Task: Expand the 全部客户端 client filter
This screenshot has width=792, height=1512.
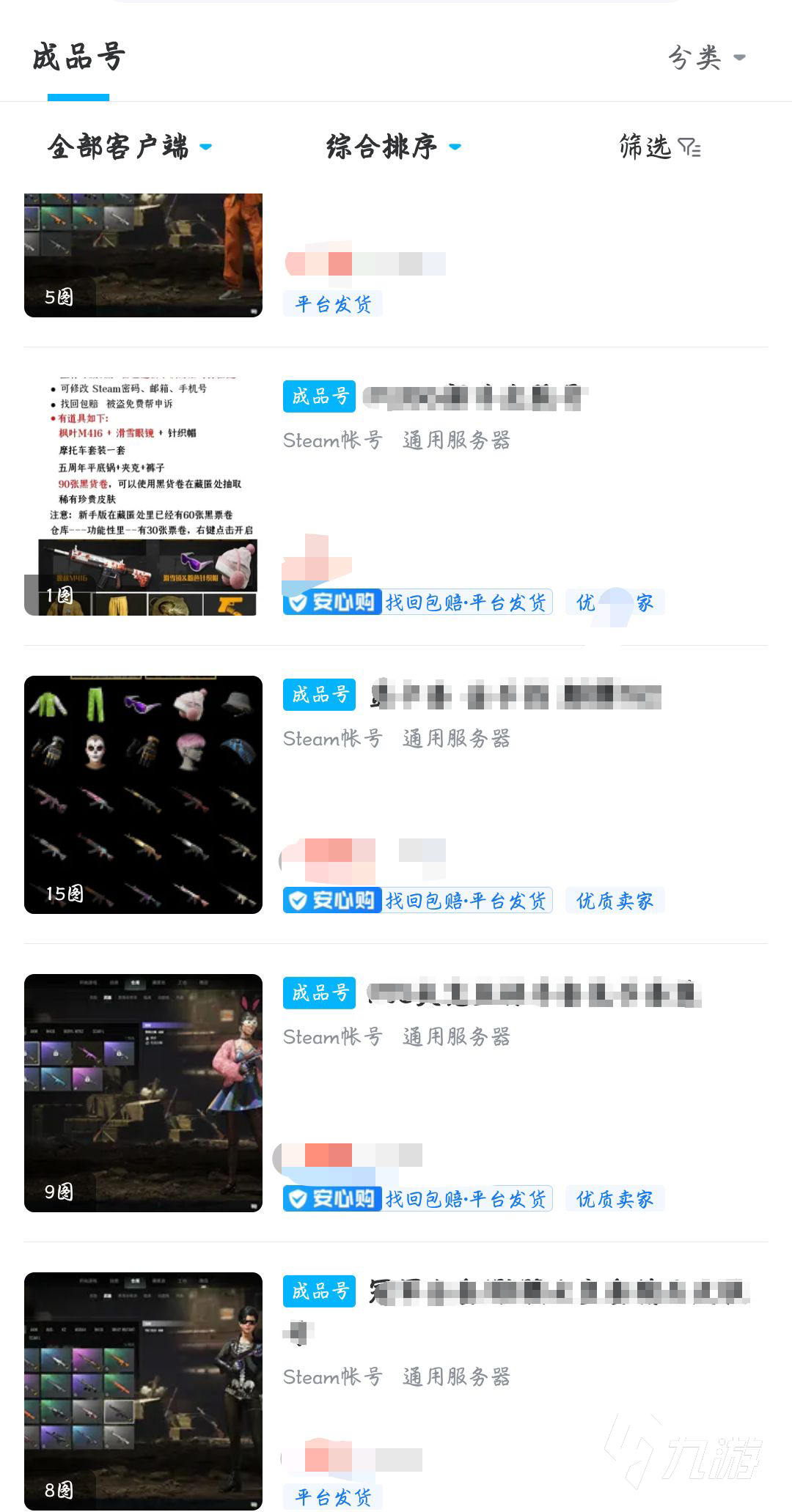Action: 129,147
